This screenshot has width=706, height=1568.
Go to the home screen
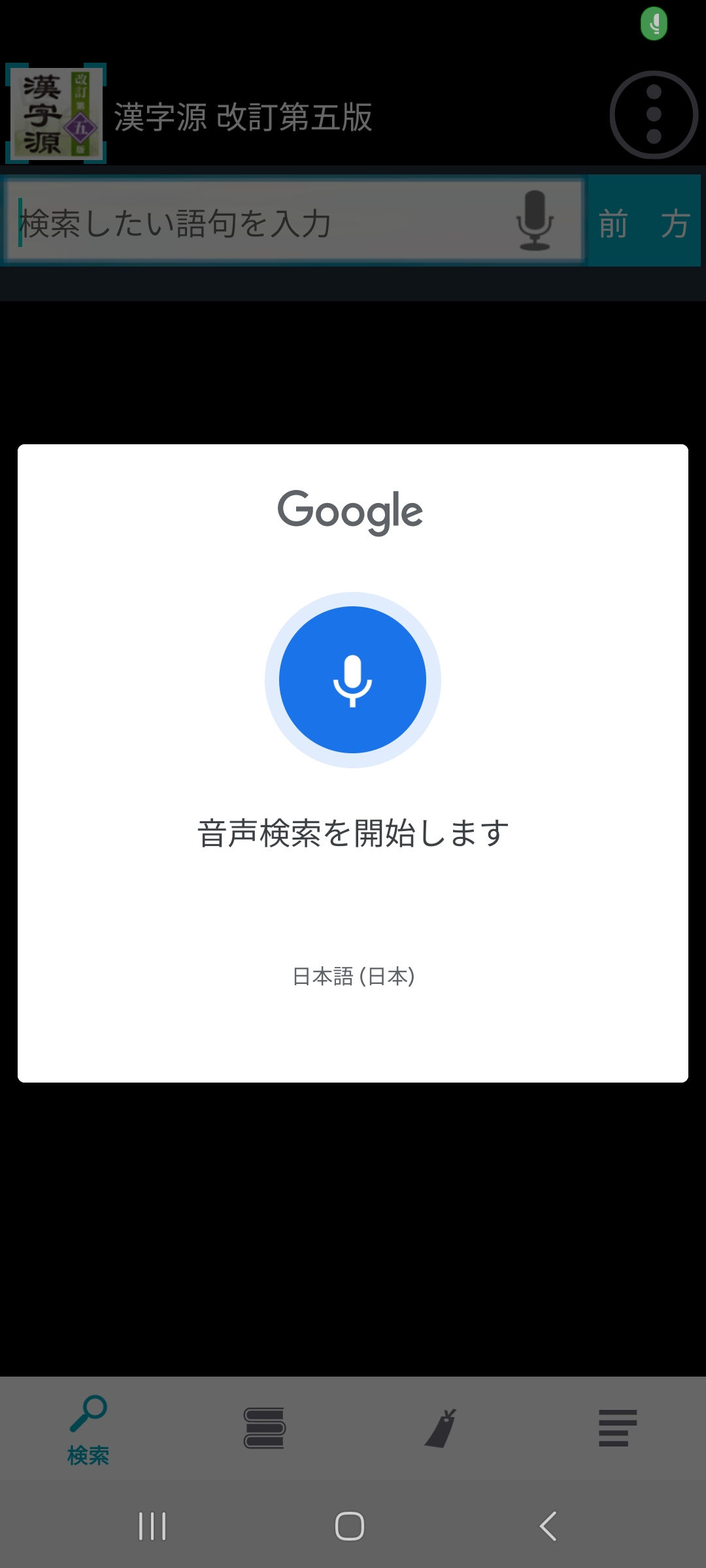point(350,1526)
